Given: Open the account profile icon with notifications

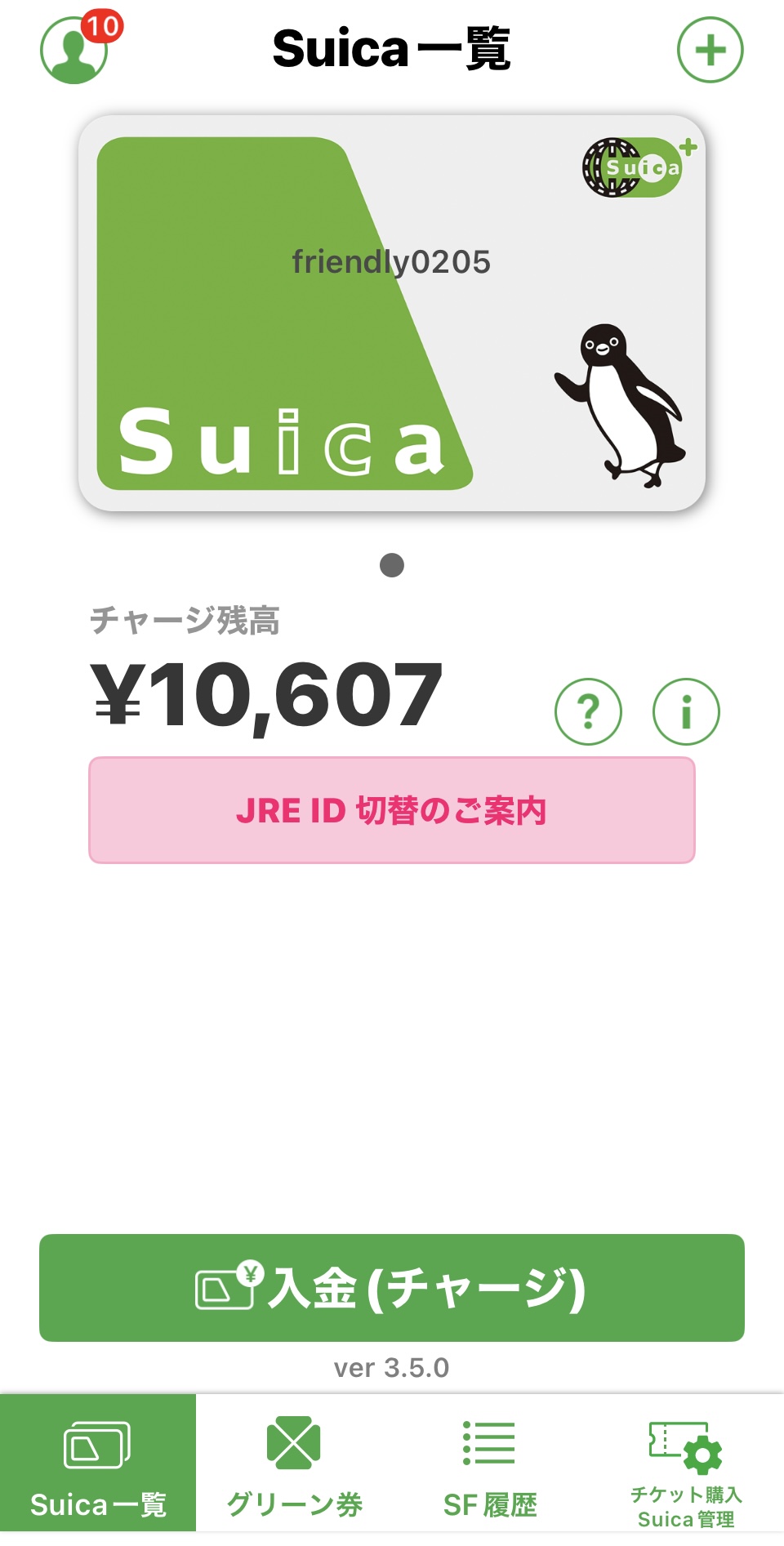Looking at the screenshot, I should 75,50.
